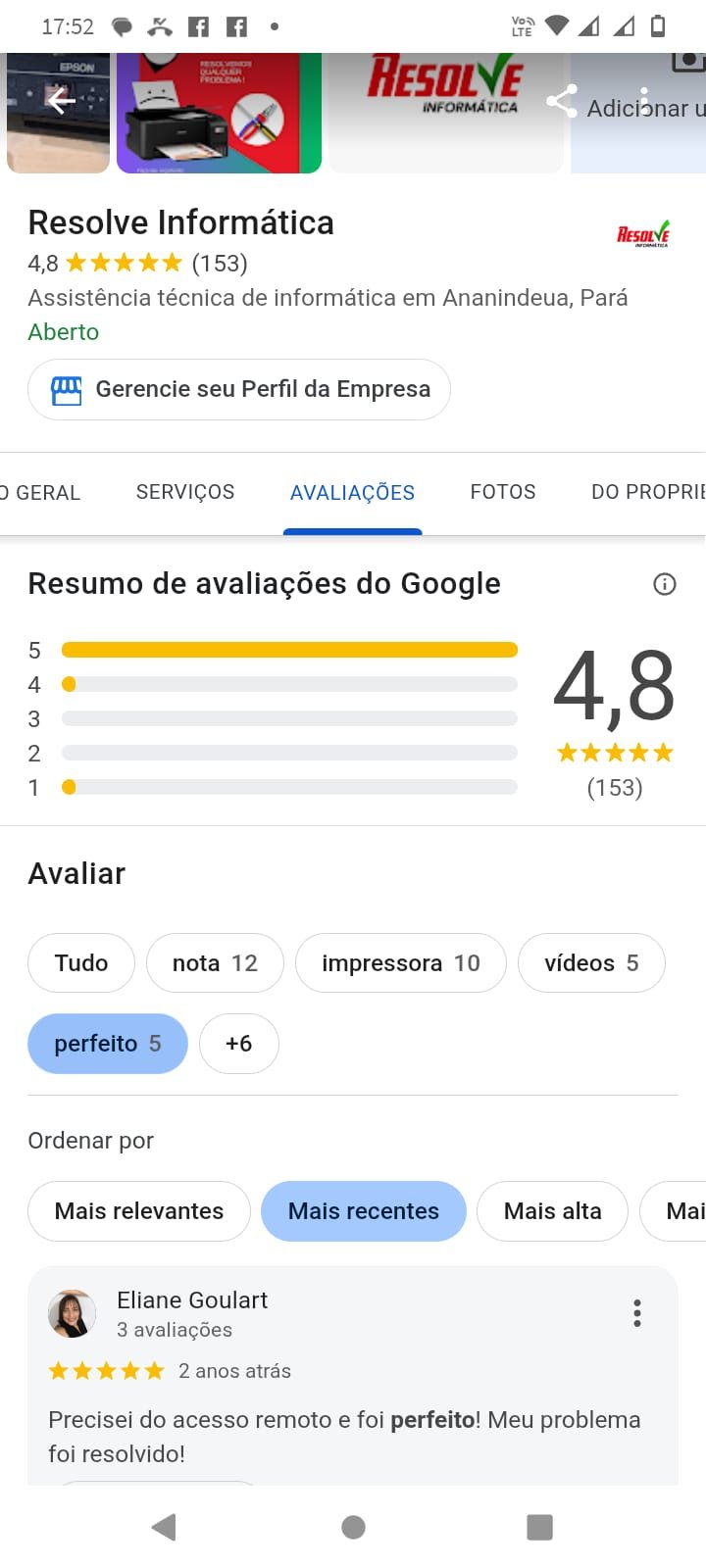Filter reviews by nota
This screenshot has width=706, height=1568.
pyautogui.click(x=215, y=963)
